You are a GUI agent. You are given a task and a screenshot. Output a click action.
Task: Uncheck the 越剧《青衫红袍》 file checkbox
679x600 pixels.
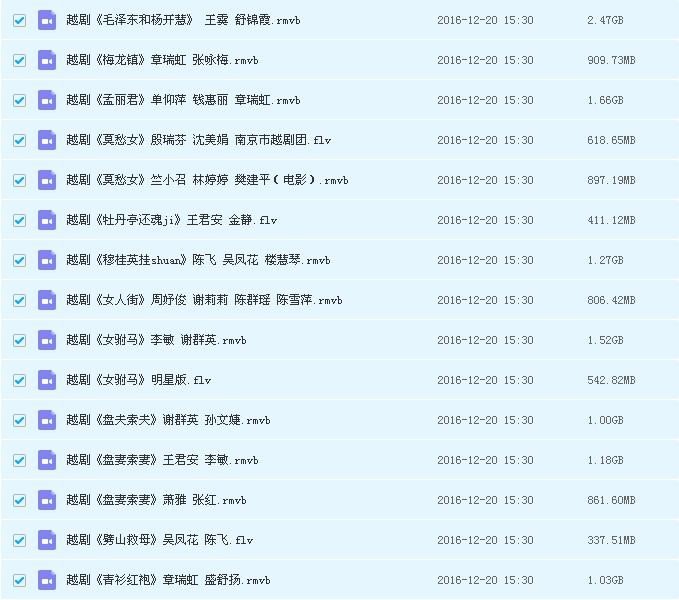pyautogui.click(x=19, y=580)
